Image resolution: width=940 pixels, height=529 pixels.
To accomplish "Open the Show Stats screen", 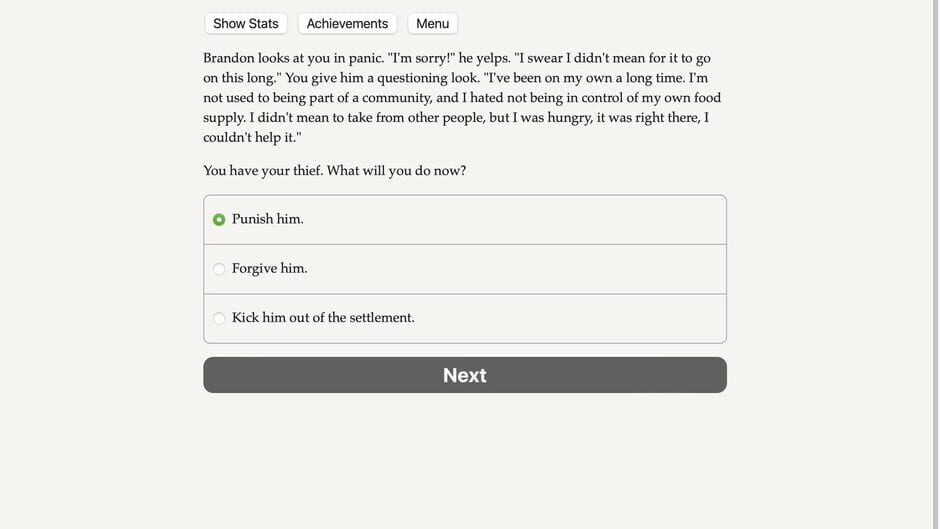I will pyautogui.click(x=246, y=23).
